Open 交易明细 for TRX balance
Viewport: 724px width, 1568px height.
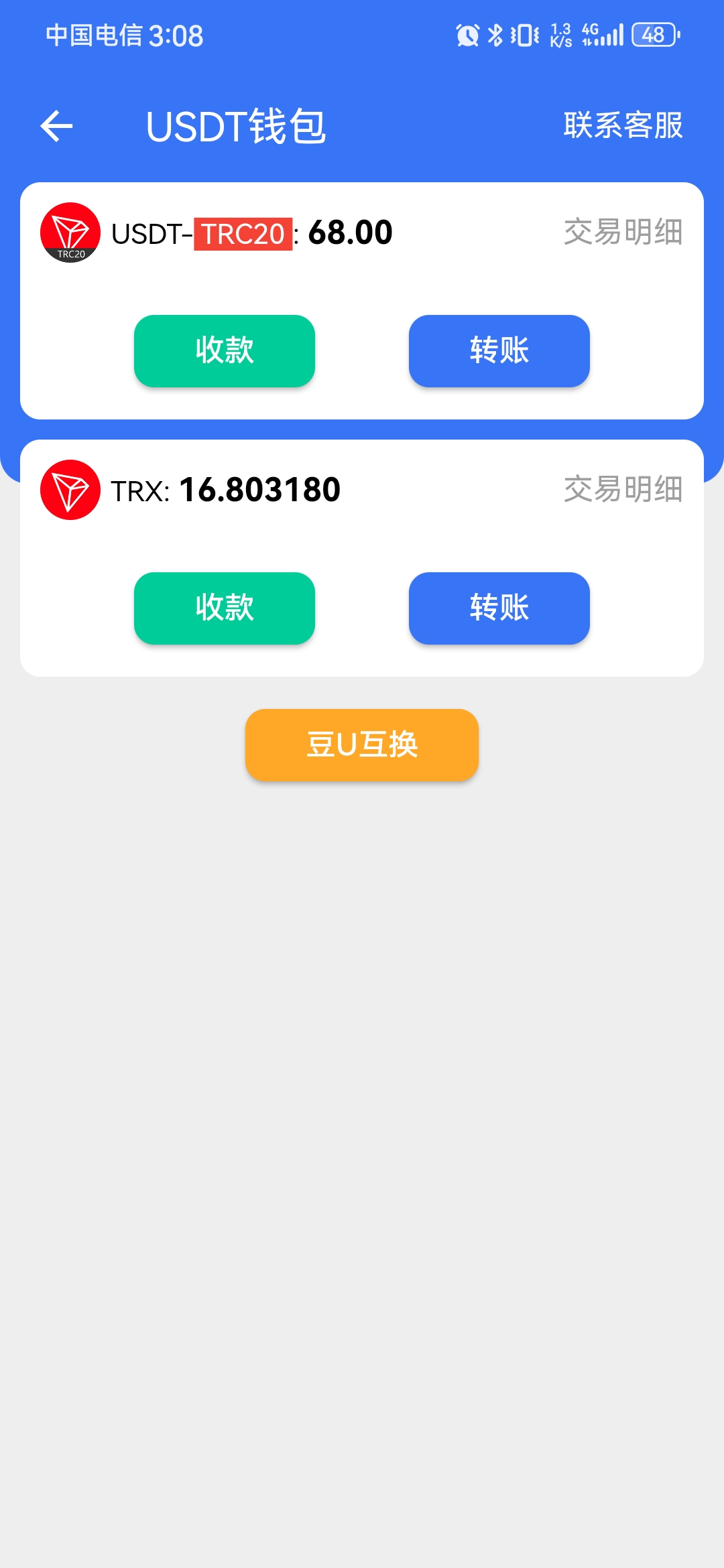pos(621,490)
